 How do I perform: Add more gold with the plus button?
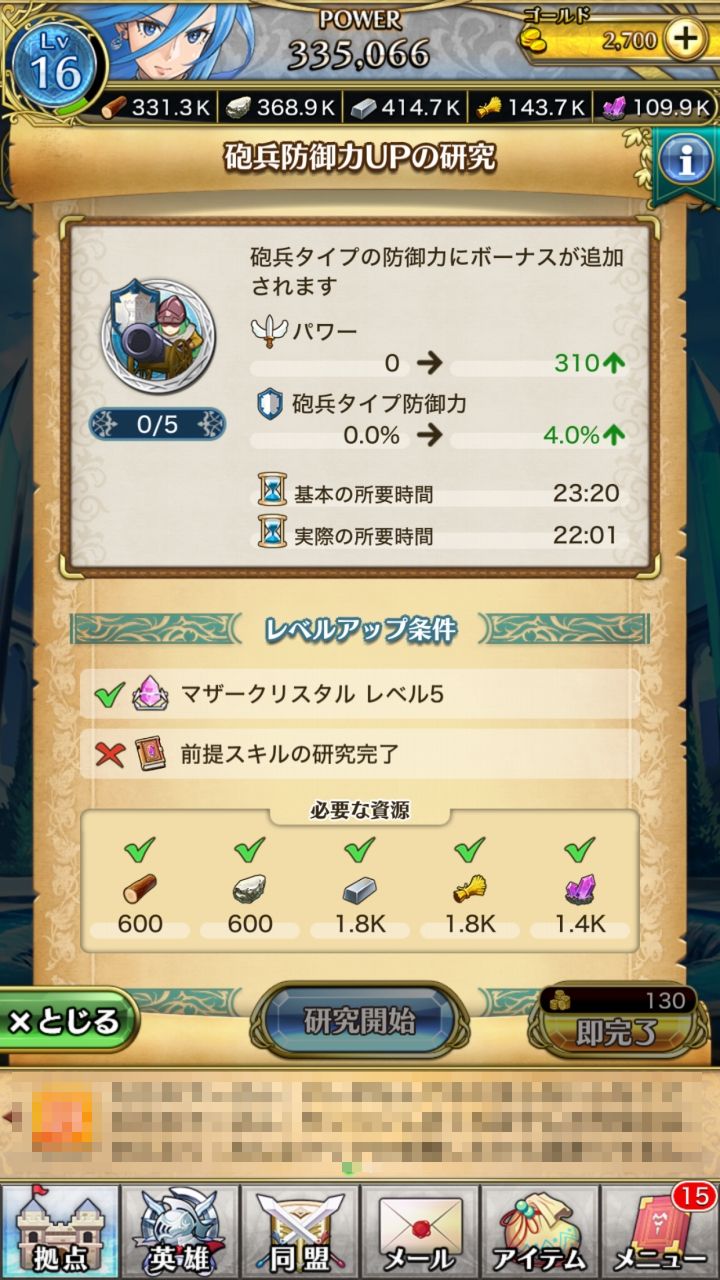686,40
